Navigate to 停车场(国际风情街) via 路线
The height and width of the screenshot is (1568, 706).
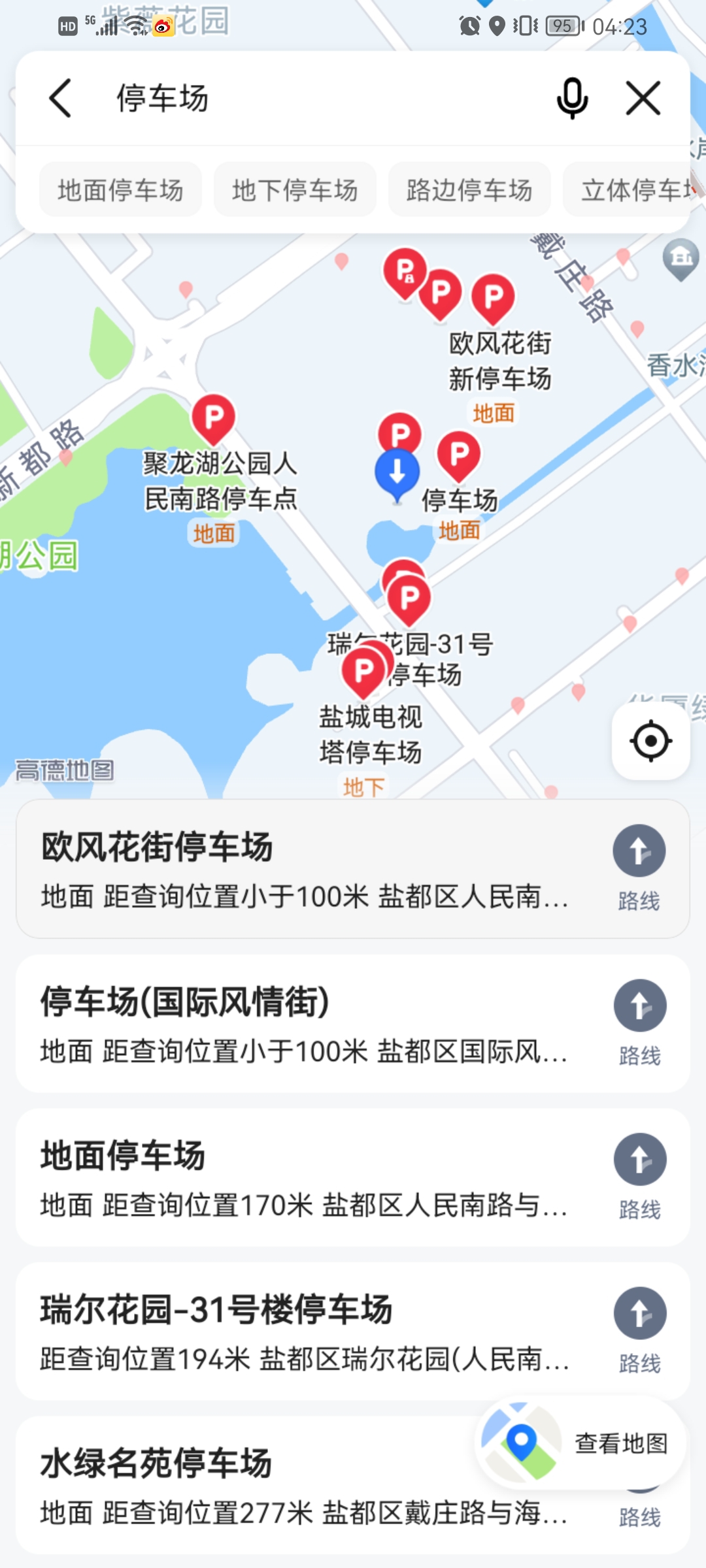[x=639, y=1022]
